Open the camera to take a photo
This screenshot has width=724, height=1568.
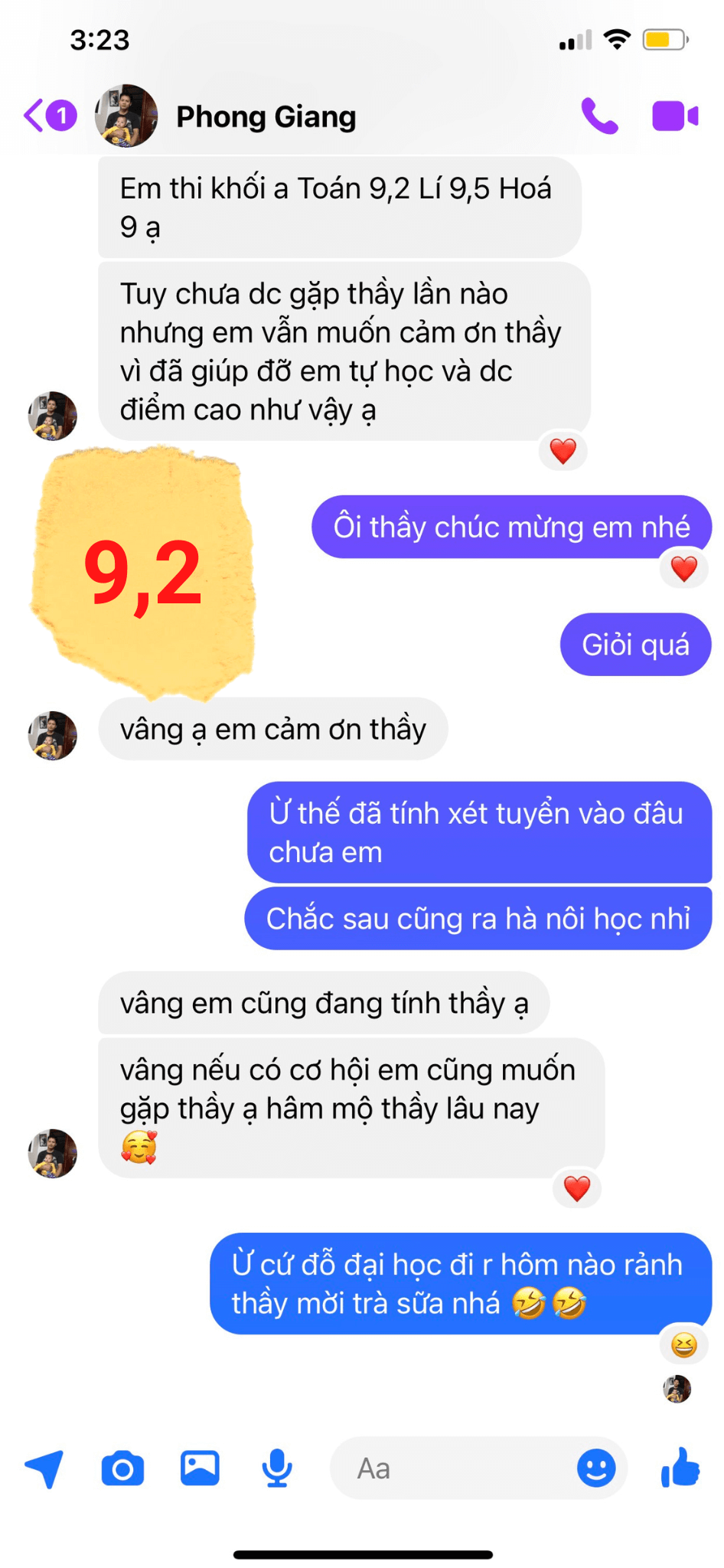coord(122,1468)
